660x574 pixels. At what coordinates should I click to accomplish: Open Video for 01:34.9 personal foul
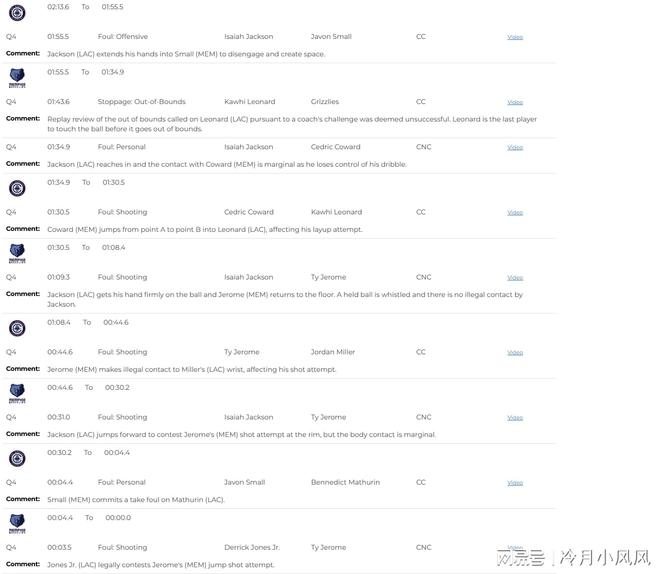tap(515, 147)
